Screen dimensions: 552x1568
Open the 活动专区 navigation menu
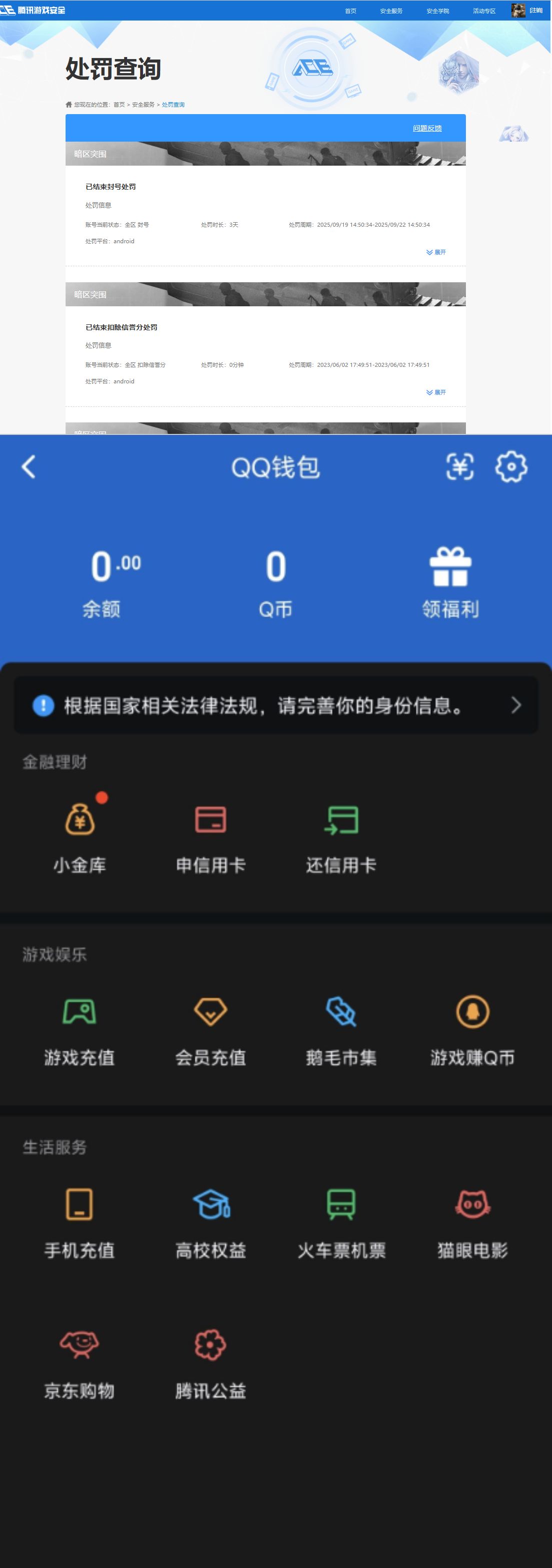click(x=484, y=10)
